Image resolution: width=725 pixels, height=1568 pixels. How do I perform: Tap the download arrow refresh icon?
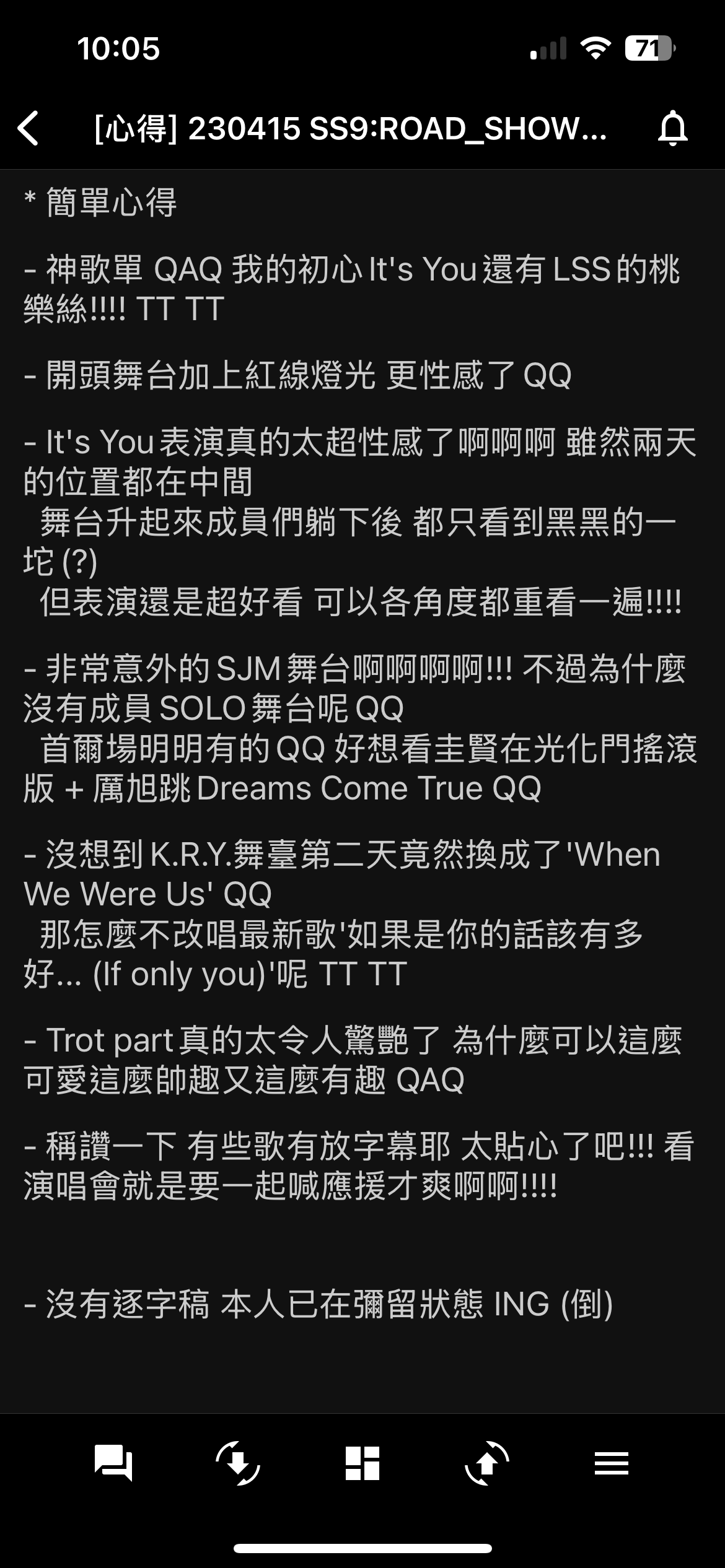[238, 1463]
